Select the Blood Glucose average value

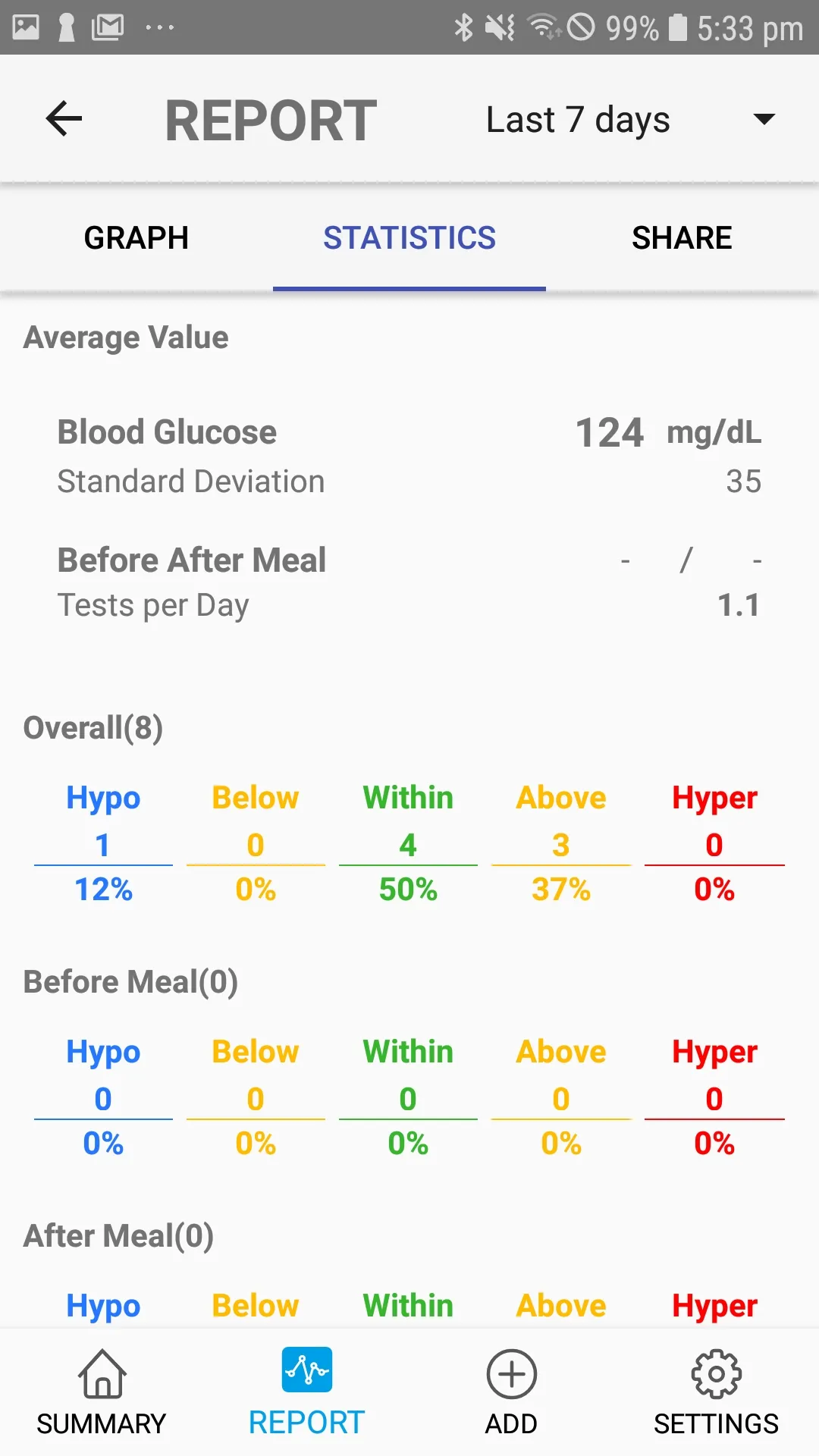tap(609, 432)
